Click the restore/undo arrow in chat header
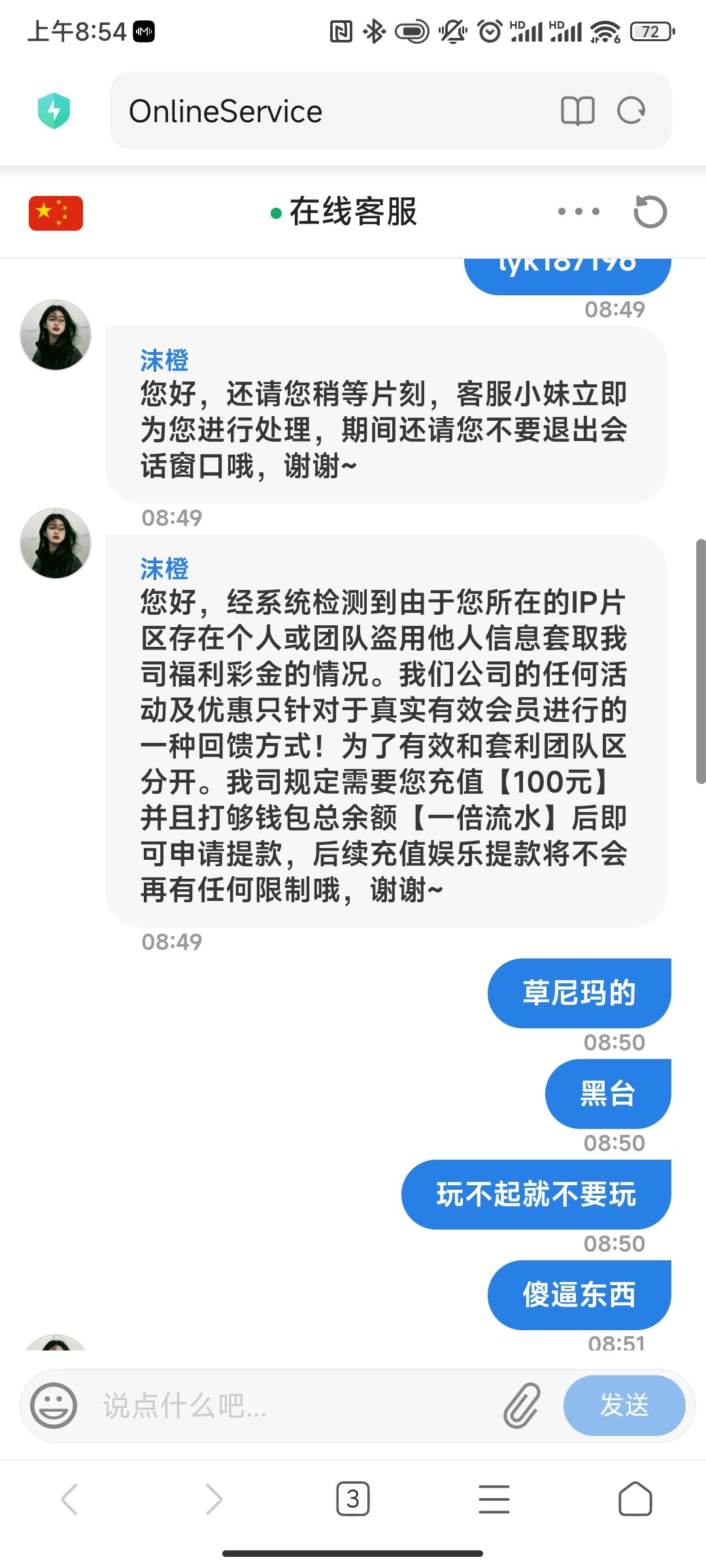The width and height of the screenshot is (706, 1568). 650,212
